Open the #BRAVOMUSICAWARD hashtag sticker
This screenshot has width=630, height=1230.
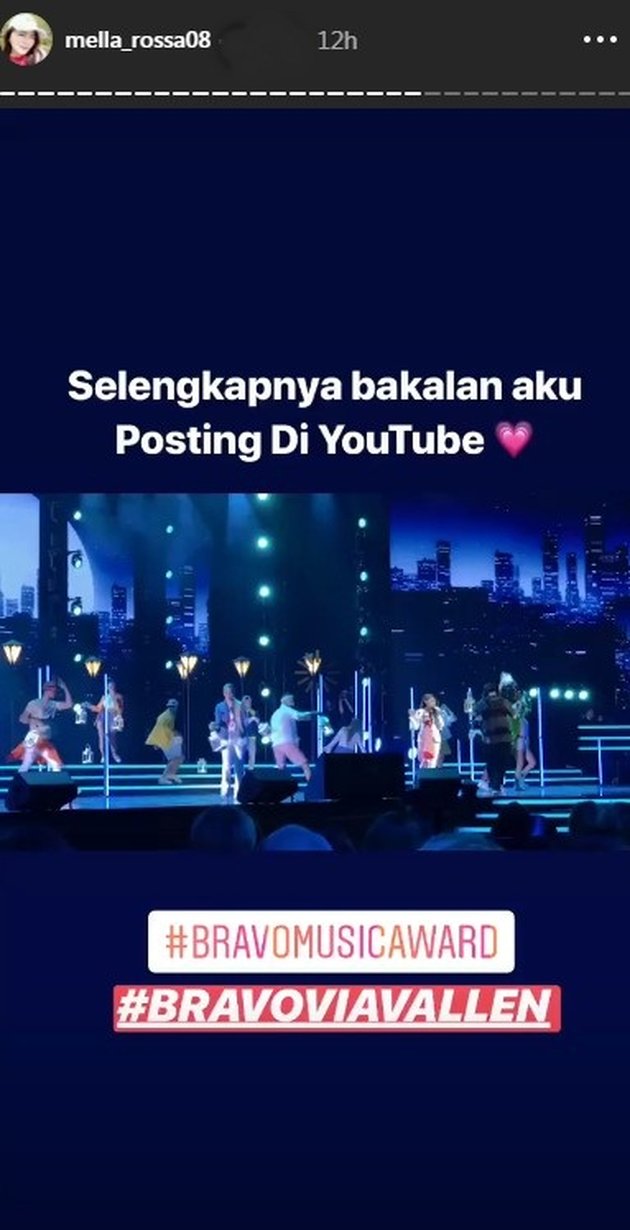click(x=331, y=942)
